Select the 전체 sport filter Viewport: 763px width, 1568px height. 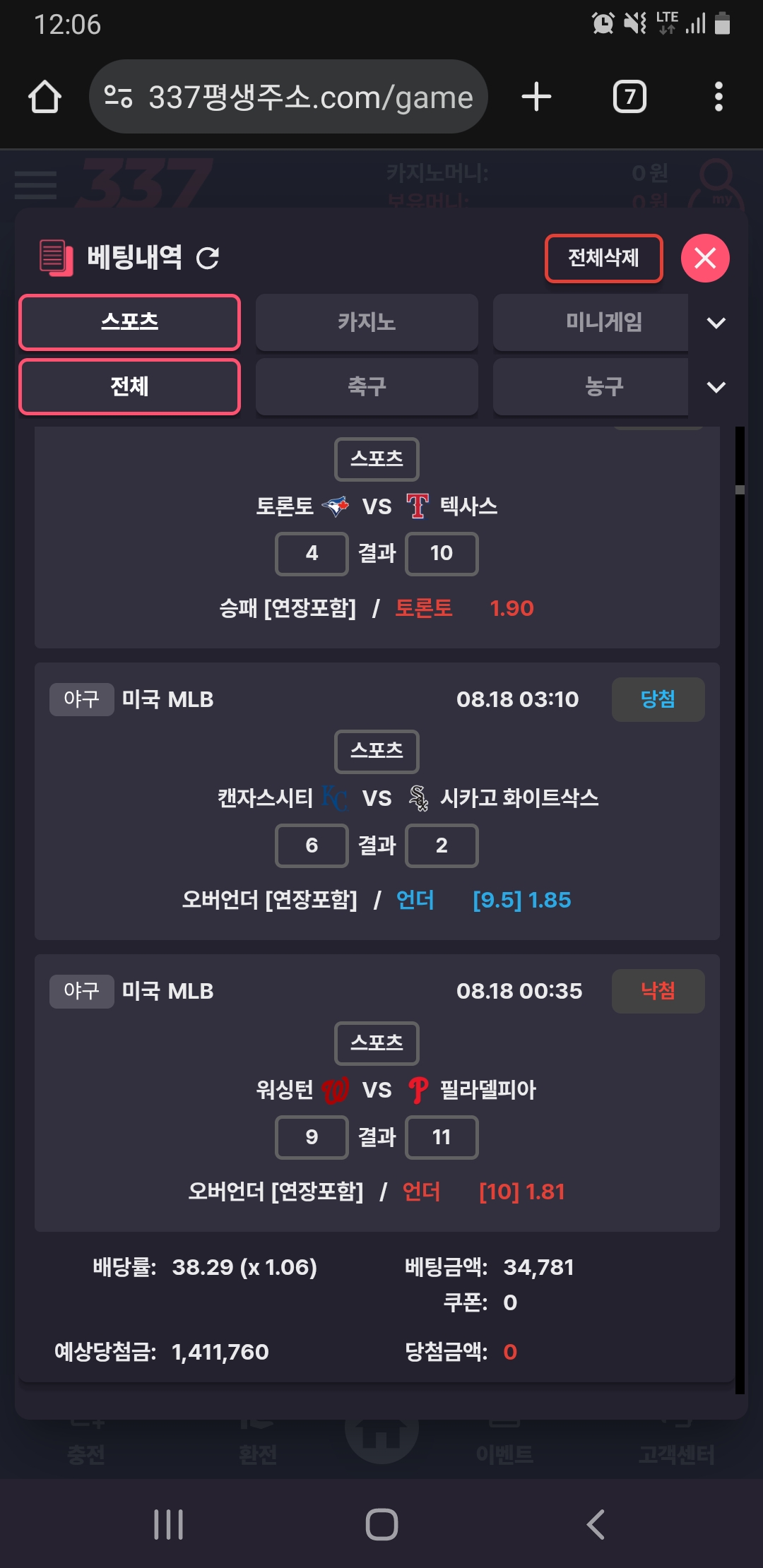click(130, 386)
